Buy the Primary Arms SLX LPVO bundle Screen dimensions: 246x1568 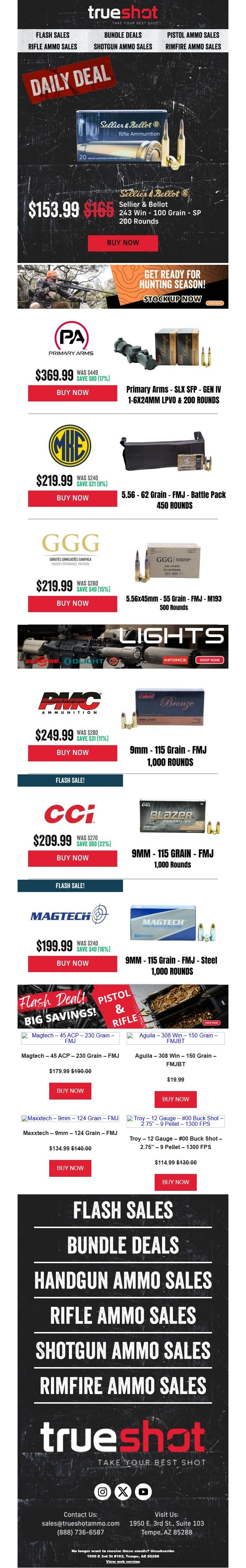click(x=72, y=393)
